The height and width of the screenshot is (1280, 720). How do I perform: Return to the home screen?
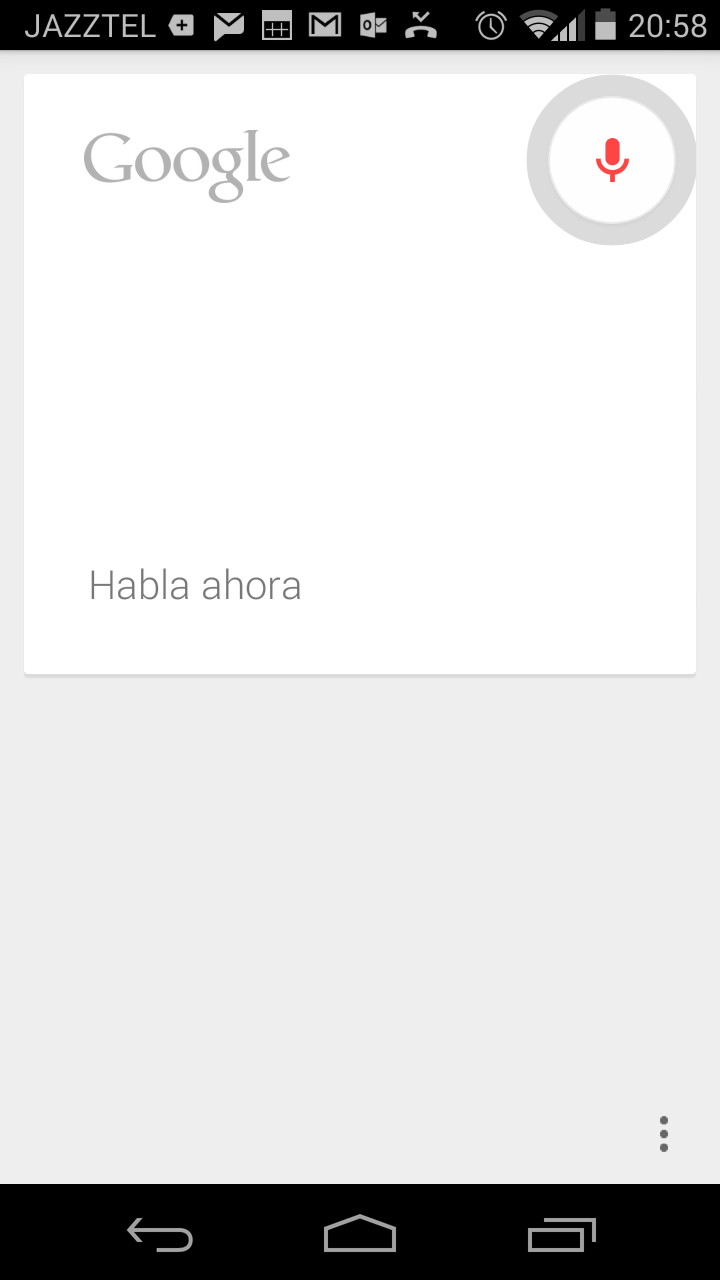pos(360,1233)
